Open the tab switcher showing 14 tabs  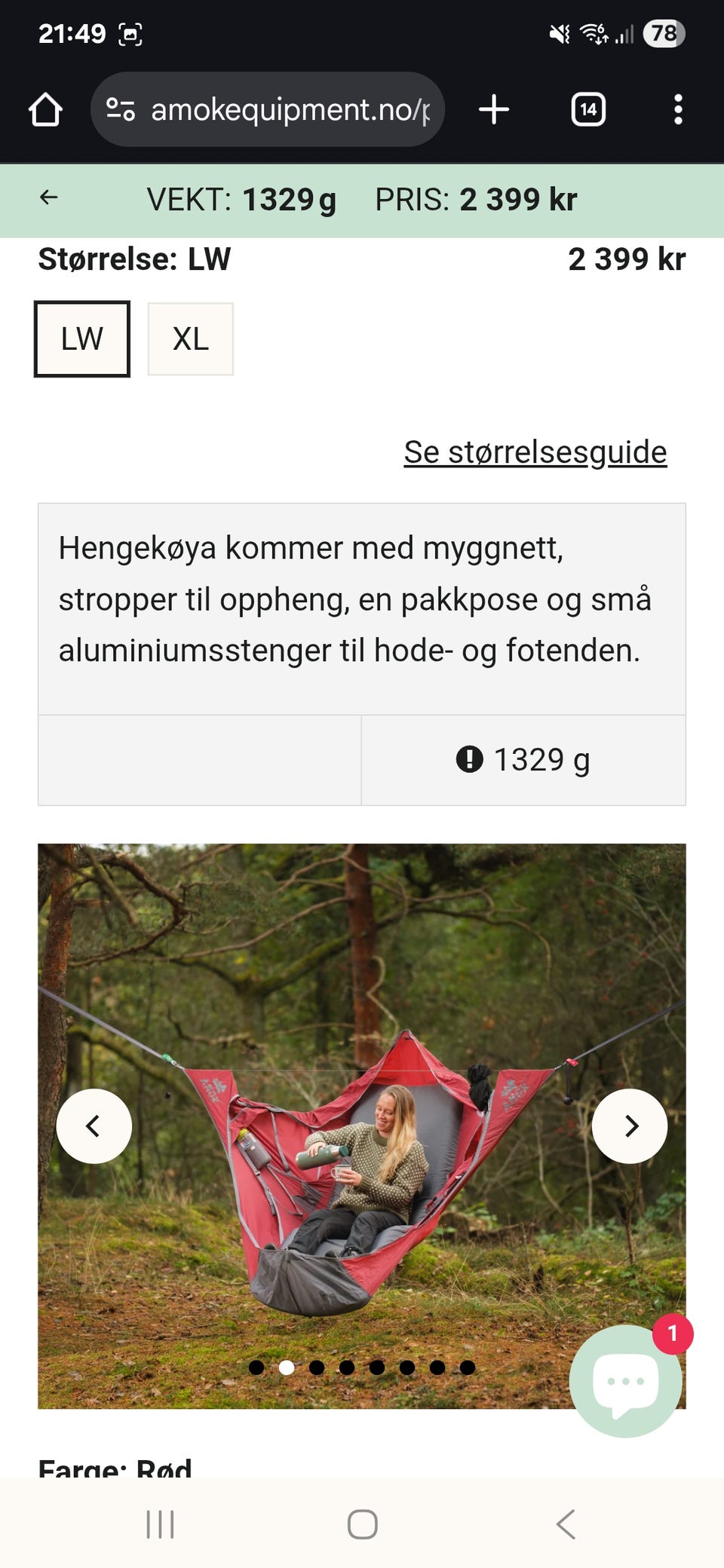(587, 109)
